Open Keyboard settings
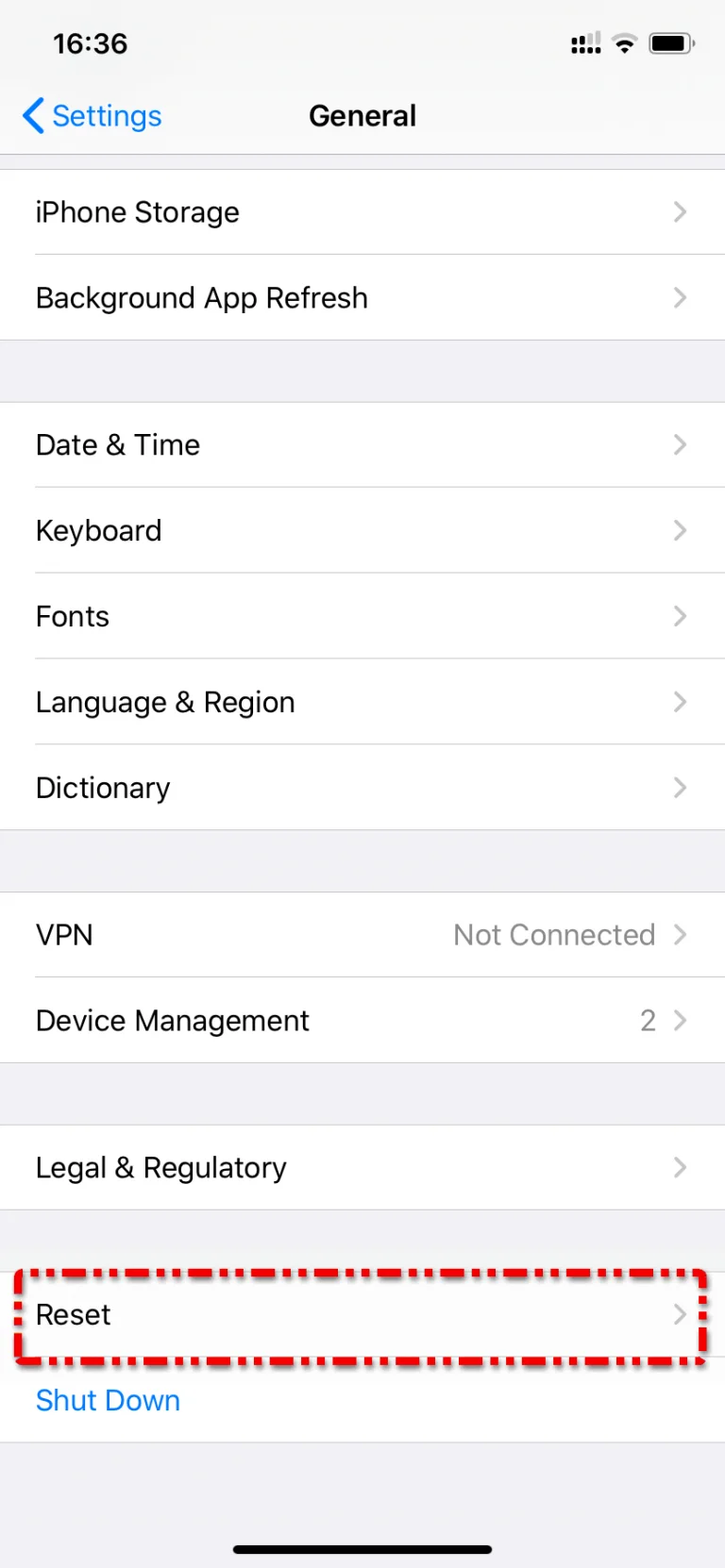 pyautogui.click(x=362, y=531)
